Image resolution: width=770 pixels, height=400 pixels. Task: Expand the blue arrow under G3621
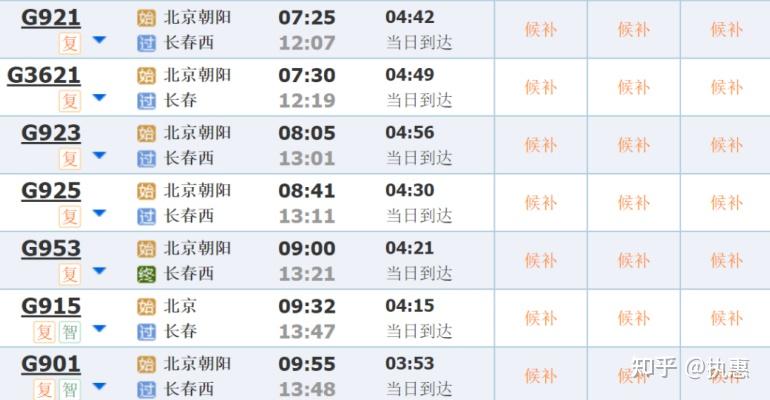[100, 98]
